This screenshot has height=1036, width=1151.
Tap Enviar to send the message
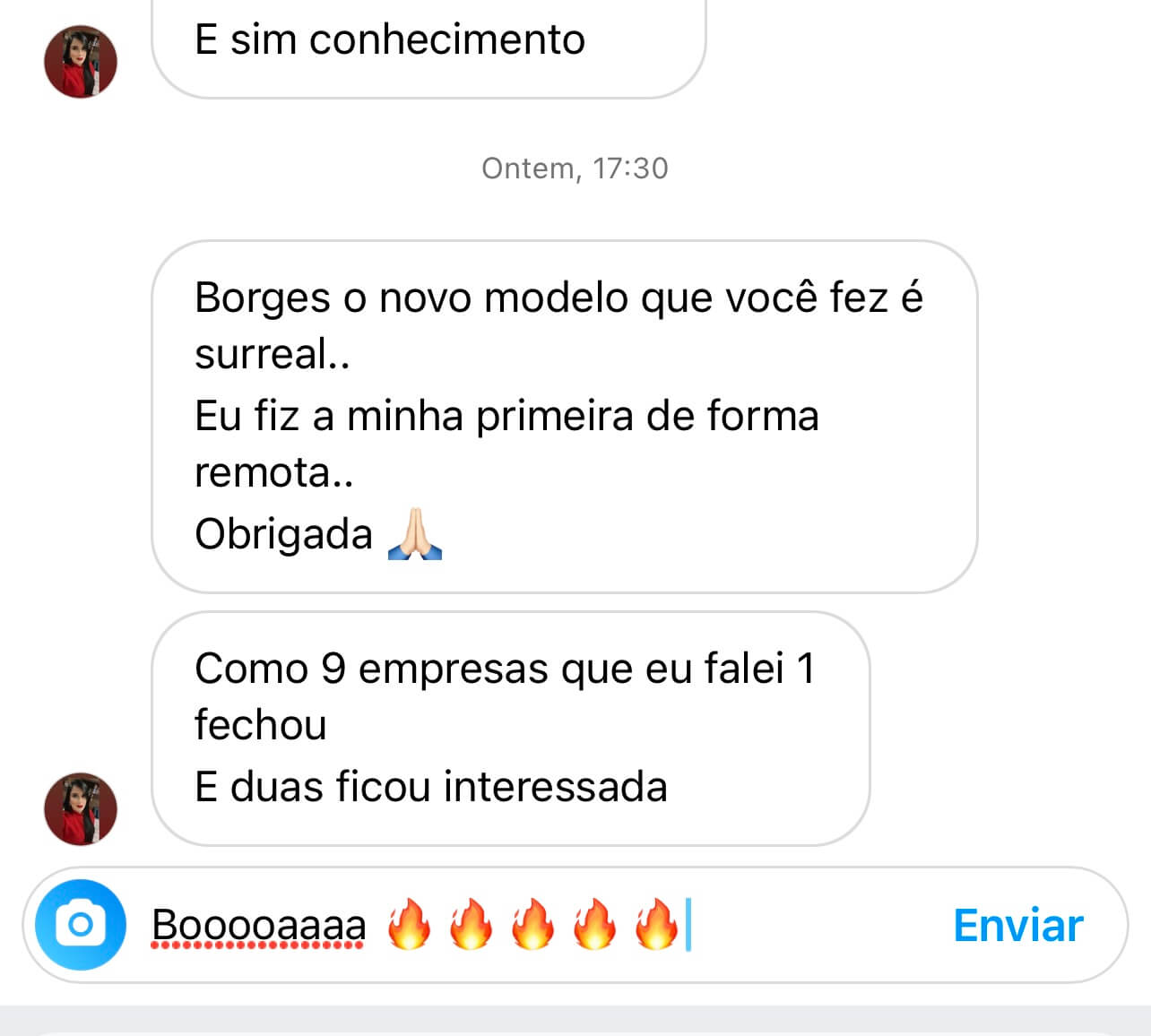click(x=1017, y=926)
